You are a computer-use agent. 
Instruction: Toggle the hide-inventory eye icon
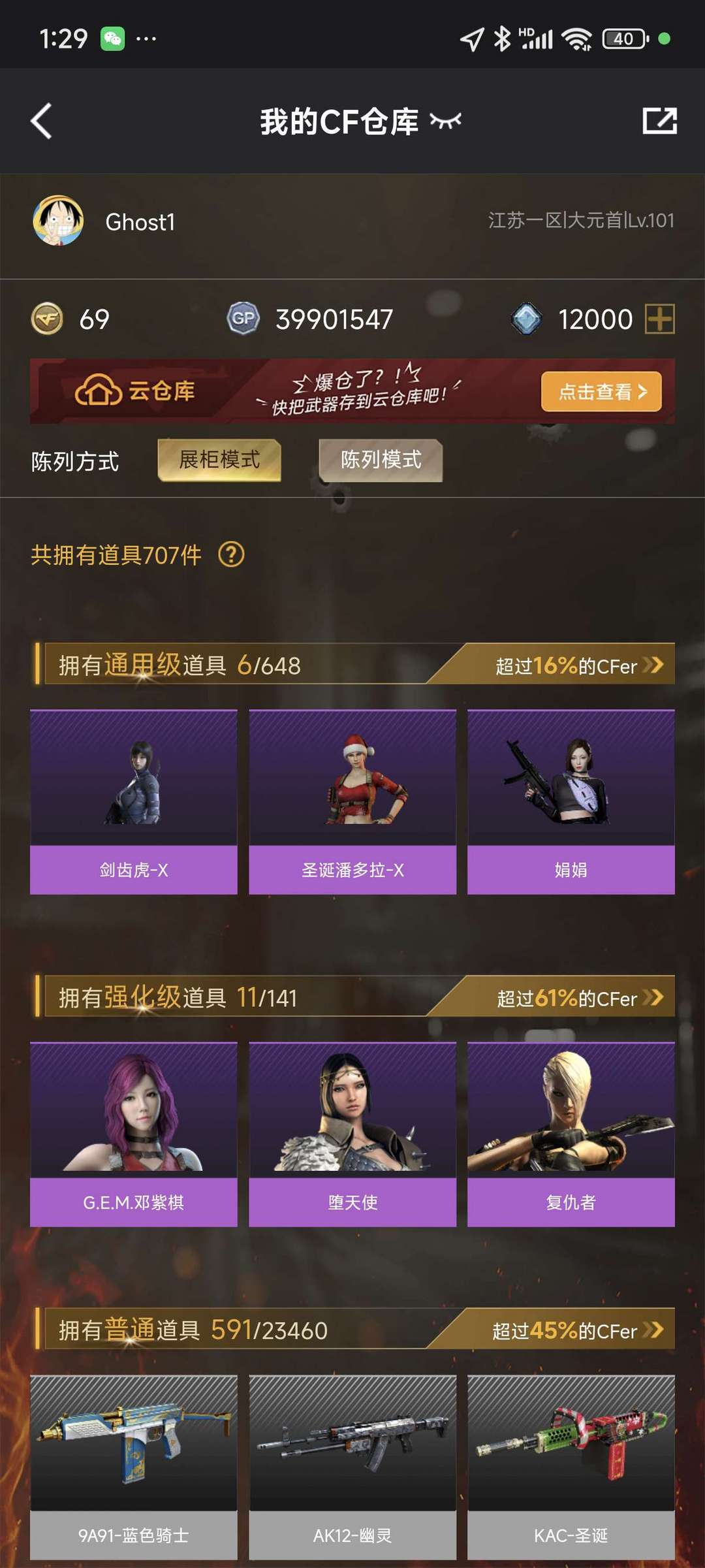pos(446,121)
